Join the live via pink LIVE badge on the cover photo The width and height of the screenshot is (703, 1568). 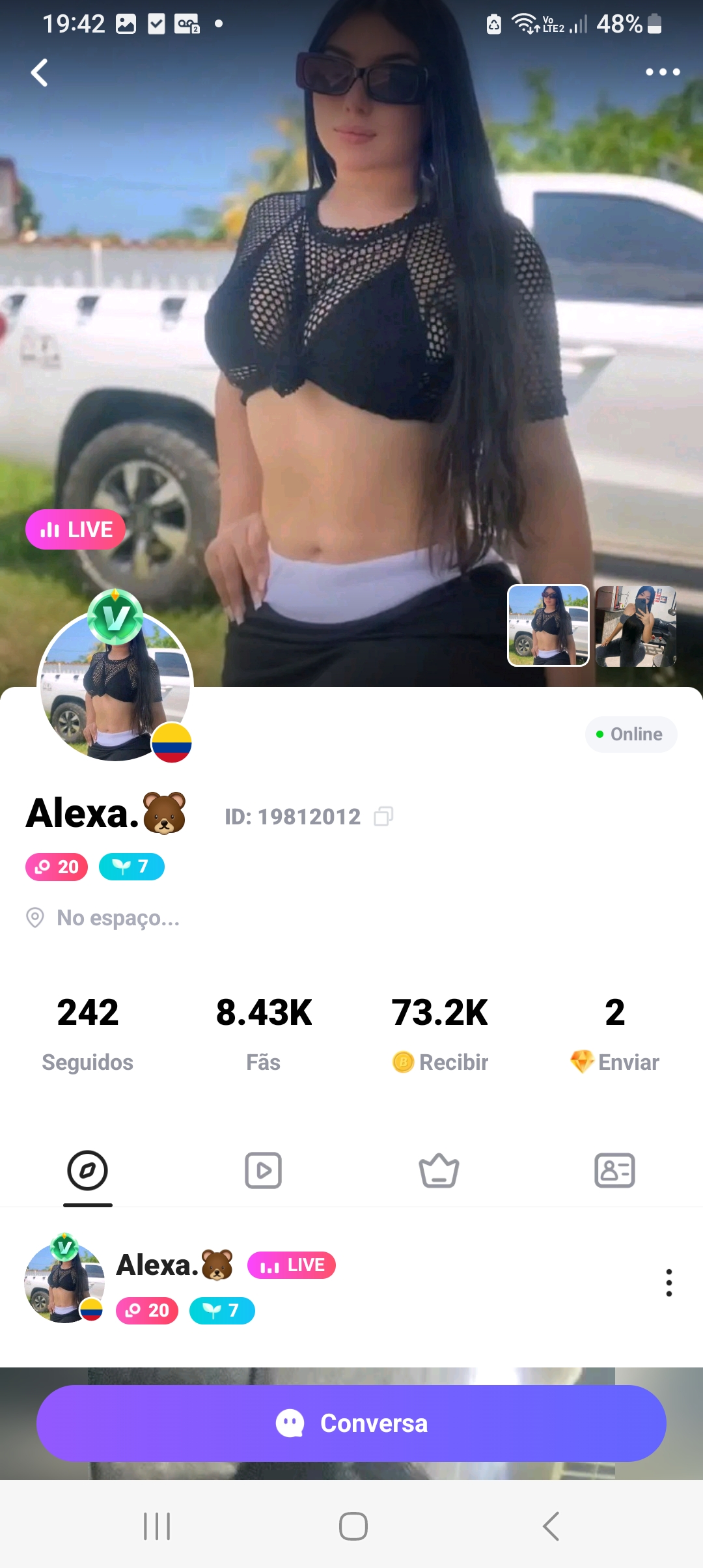click(x=76, y=529)
